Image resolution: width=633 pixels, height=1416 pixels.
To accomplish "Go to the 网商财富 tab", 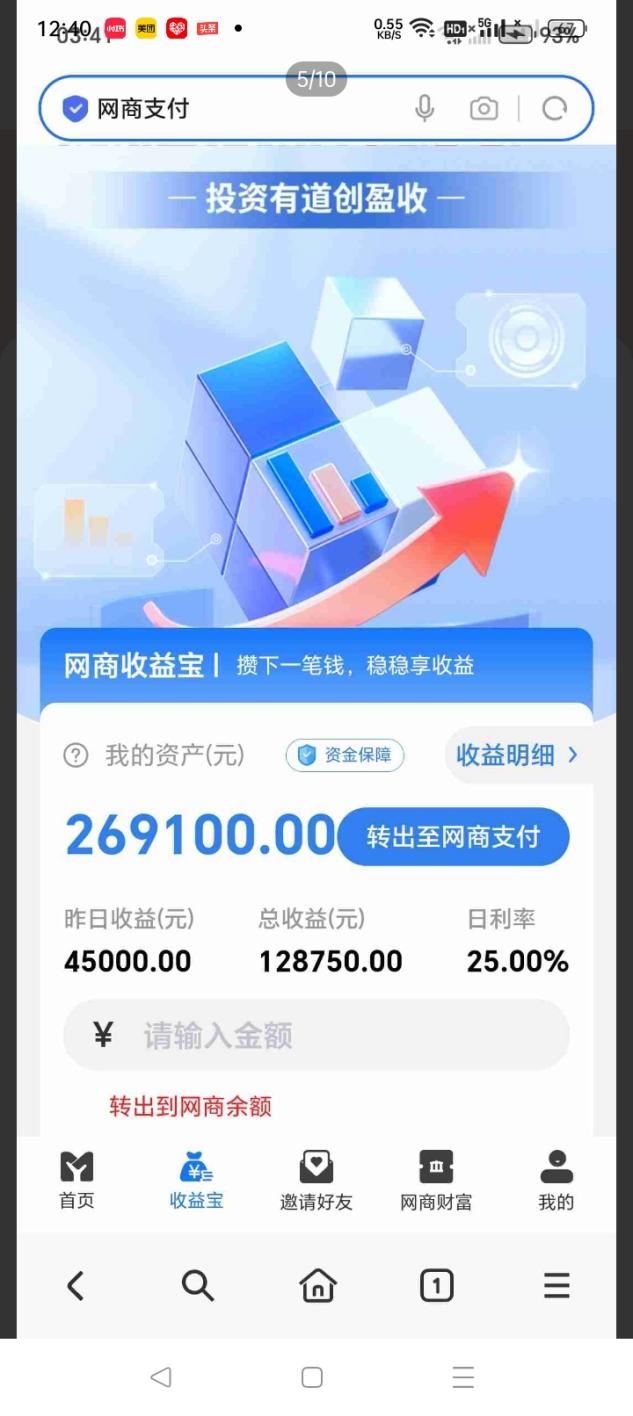I will 436,1180.
